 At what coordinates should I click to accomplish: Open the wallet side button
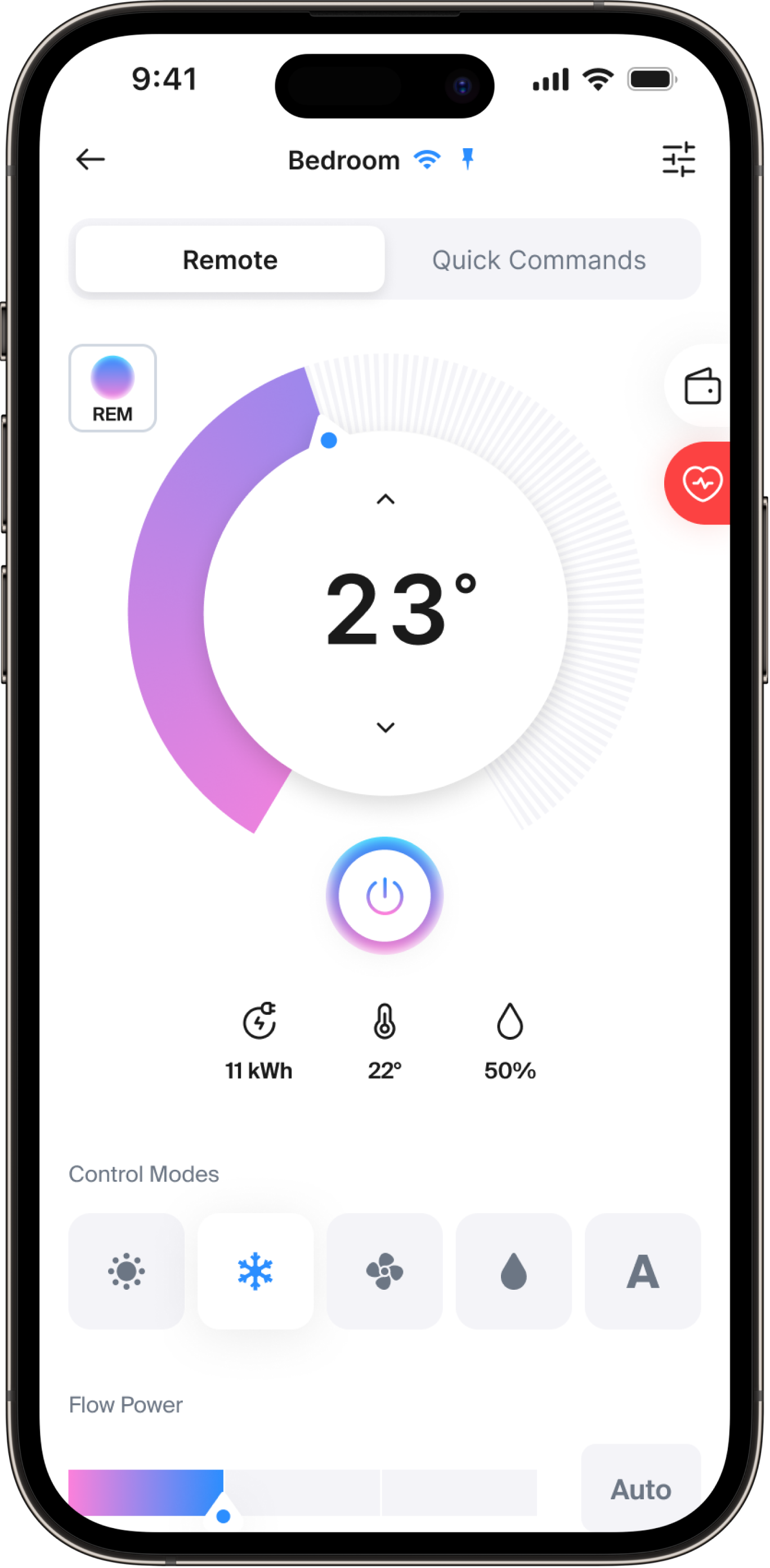(702, 386)
